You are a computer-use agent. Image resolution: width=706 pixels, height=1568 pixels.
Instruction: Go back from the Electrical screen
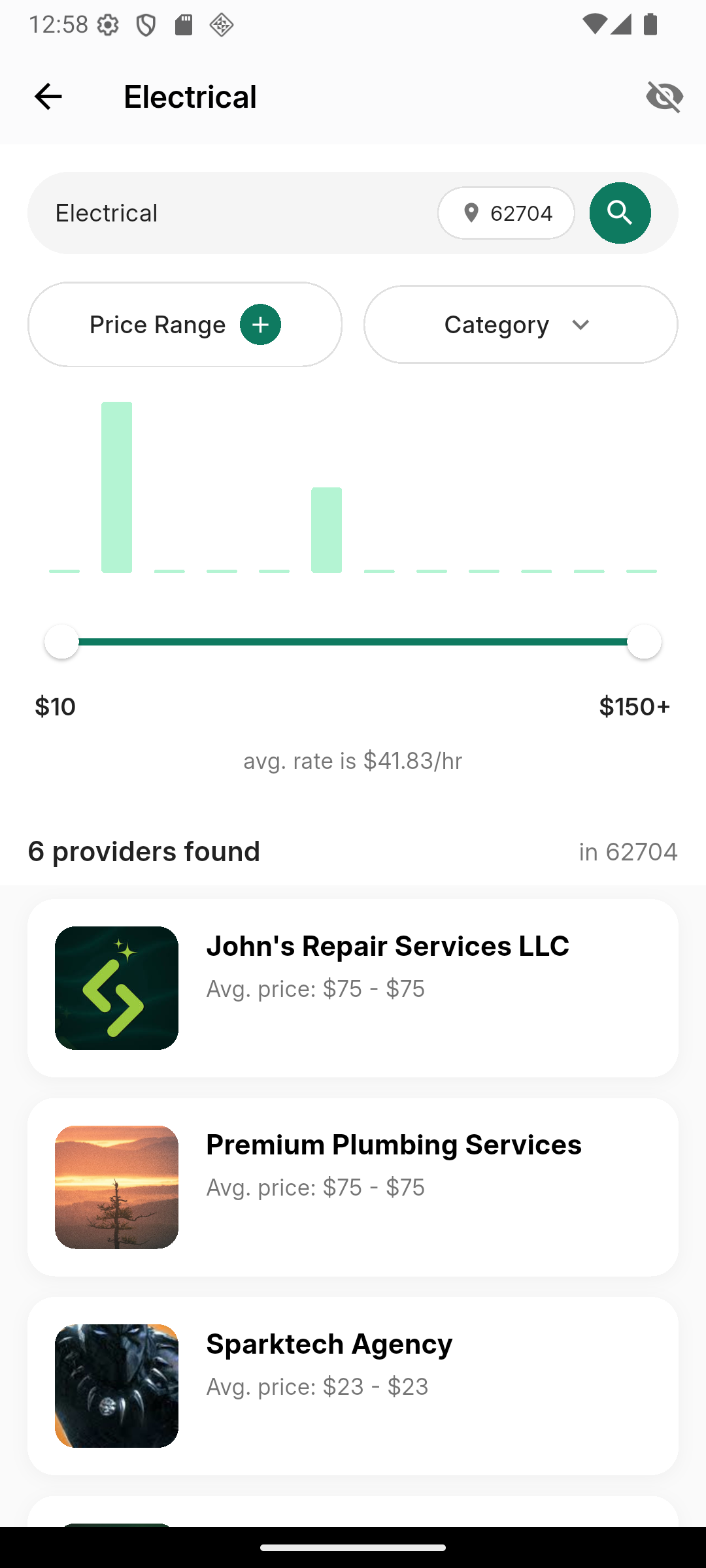pos(48,97)
